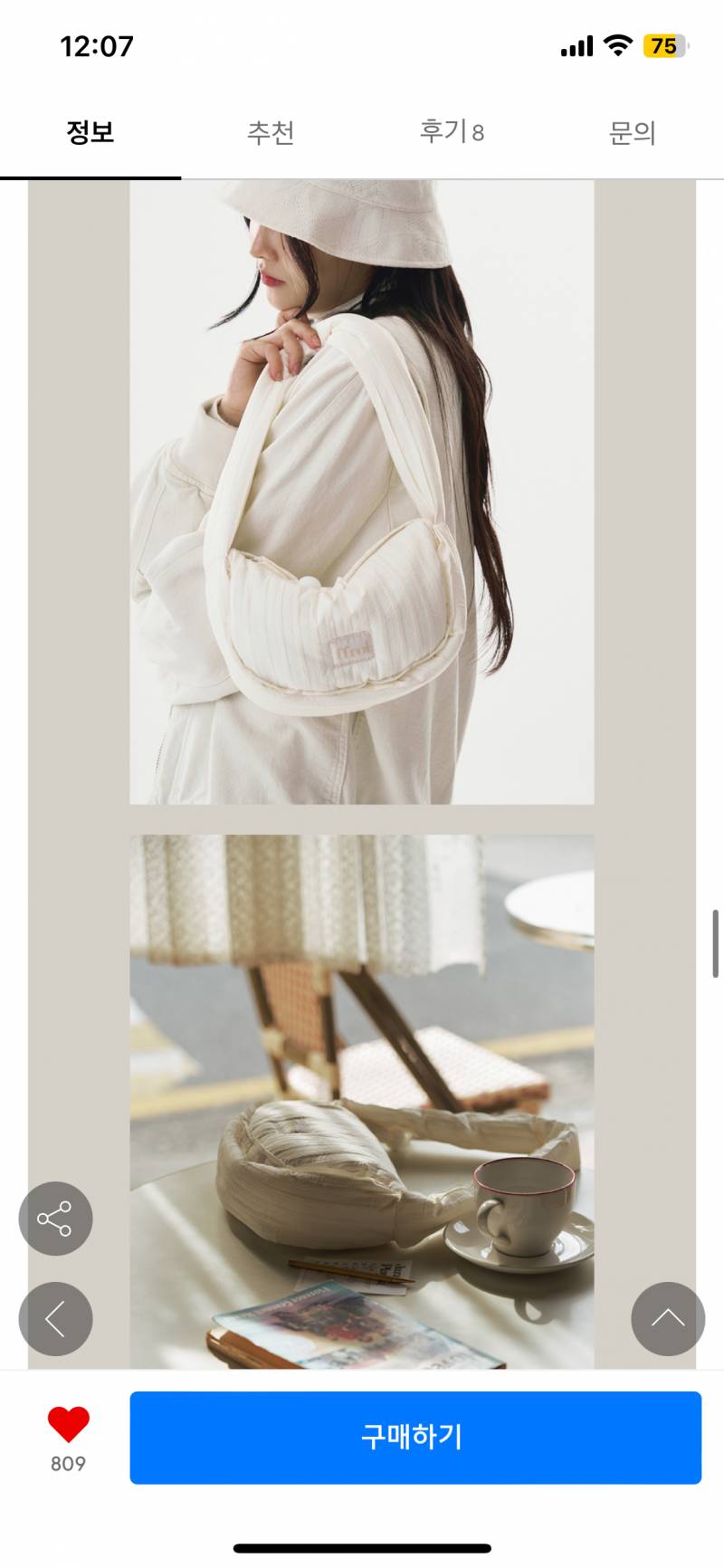Open the 추천 tab
The height and width of the screenshot is (1568, 724).
pyautogui.click(x=271, y=133)
